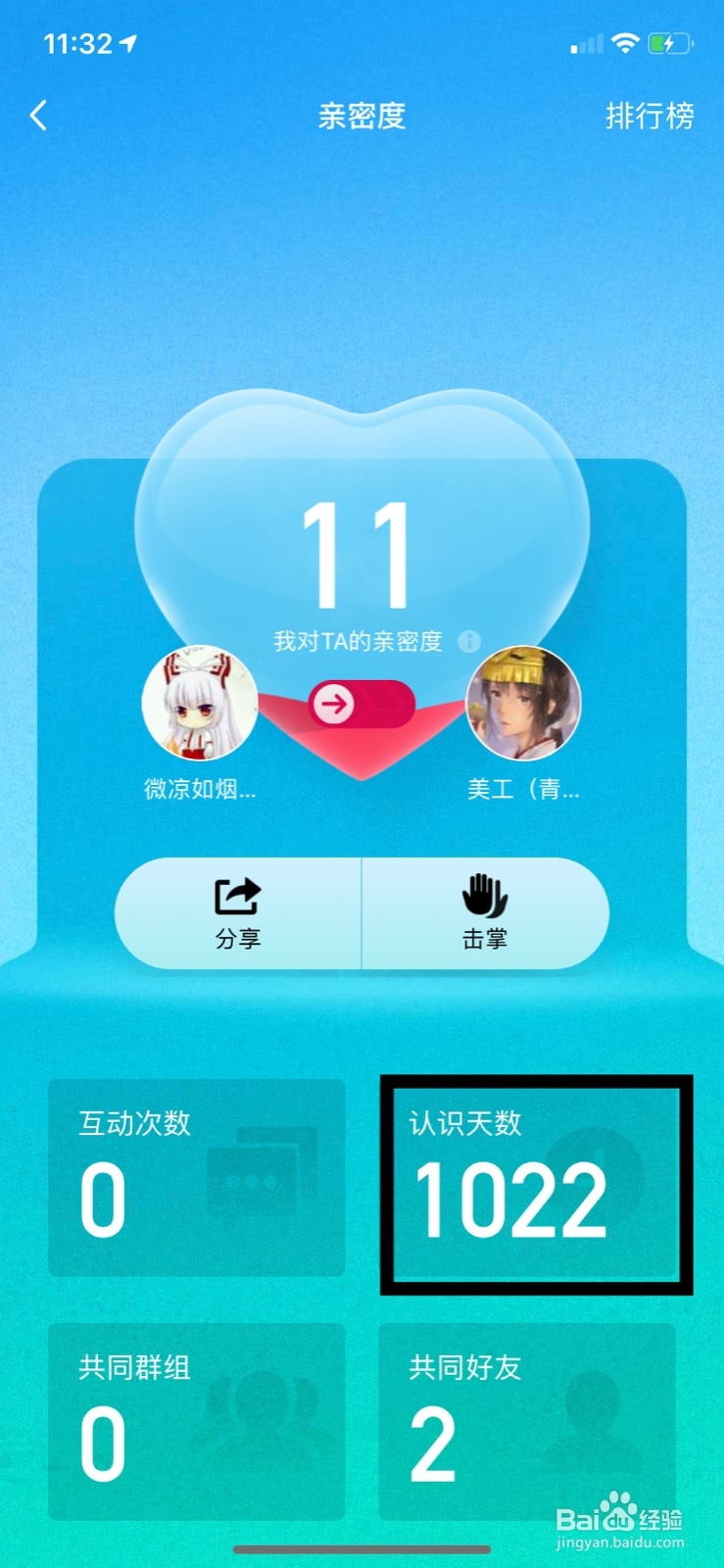Viewport: 724px width, 1568px height.
Task: Open the intimacy info ⓘ icon
Action: pos(469,641)
